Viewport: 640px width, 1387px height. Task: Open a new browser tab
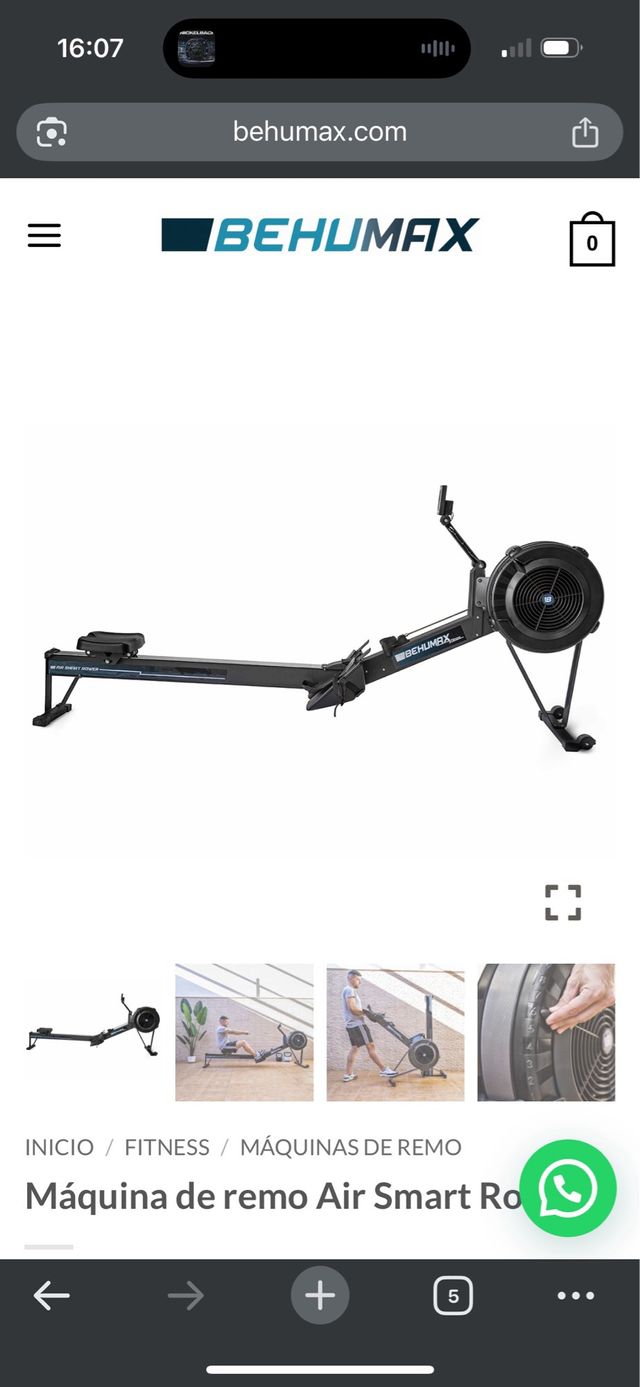pyautogui.click(x=320, y=1296)
